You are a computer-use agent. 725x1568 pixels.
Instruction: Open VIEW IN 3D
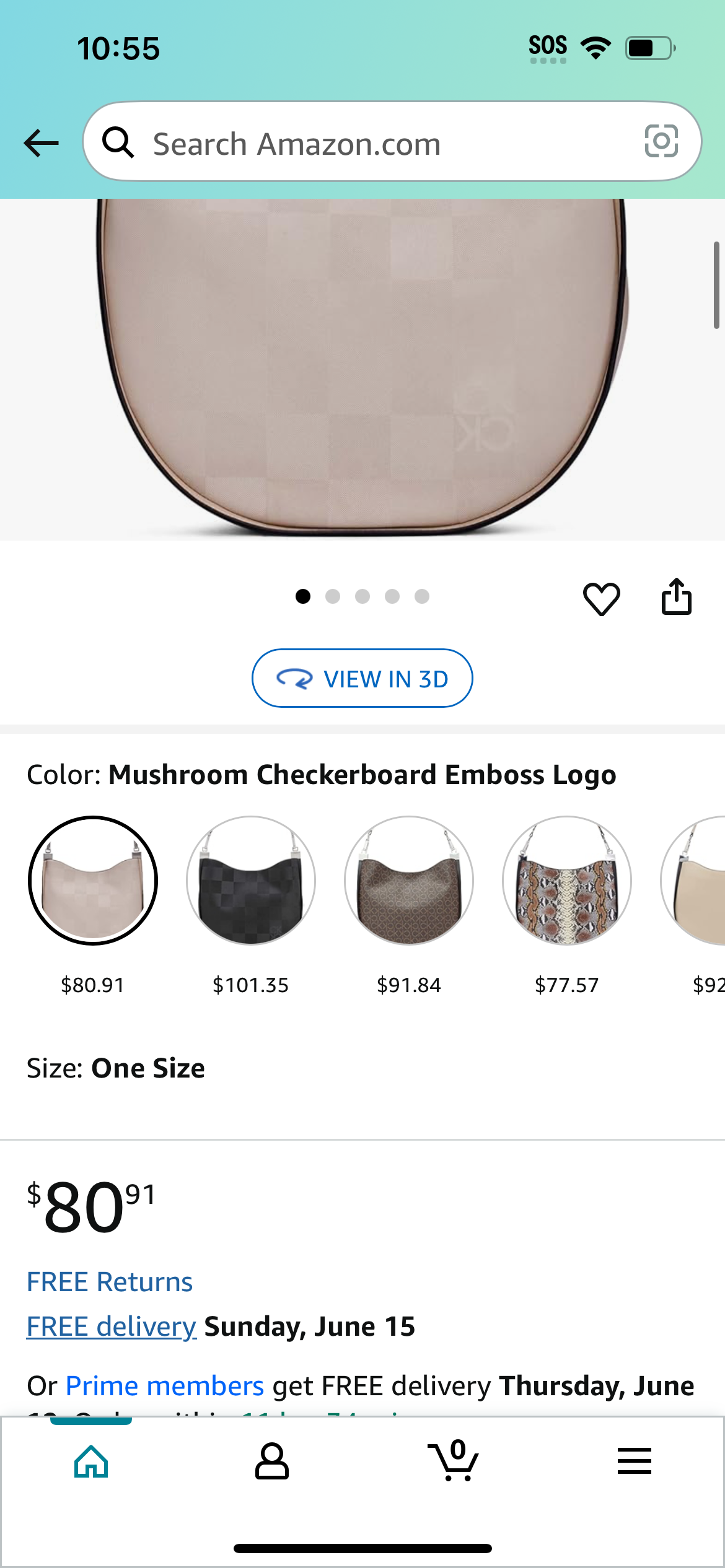362,678
